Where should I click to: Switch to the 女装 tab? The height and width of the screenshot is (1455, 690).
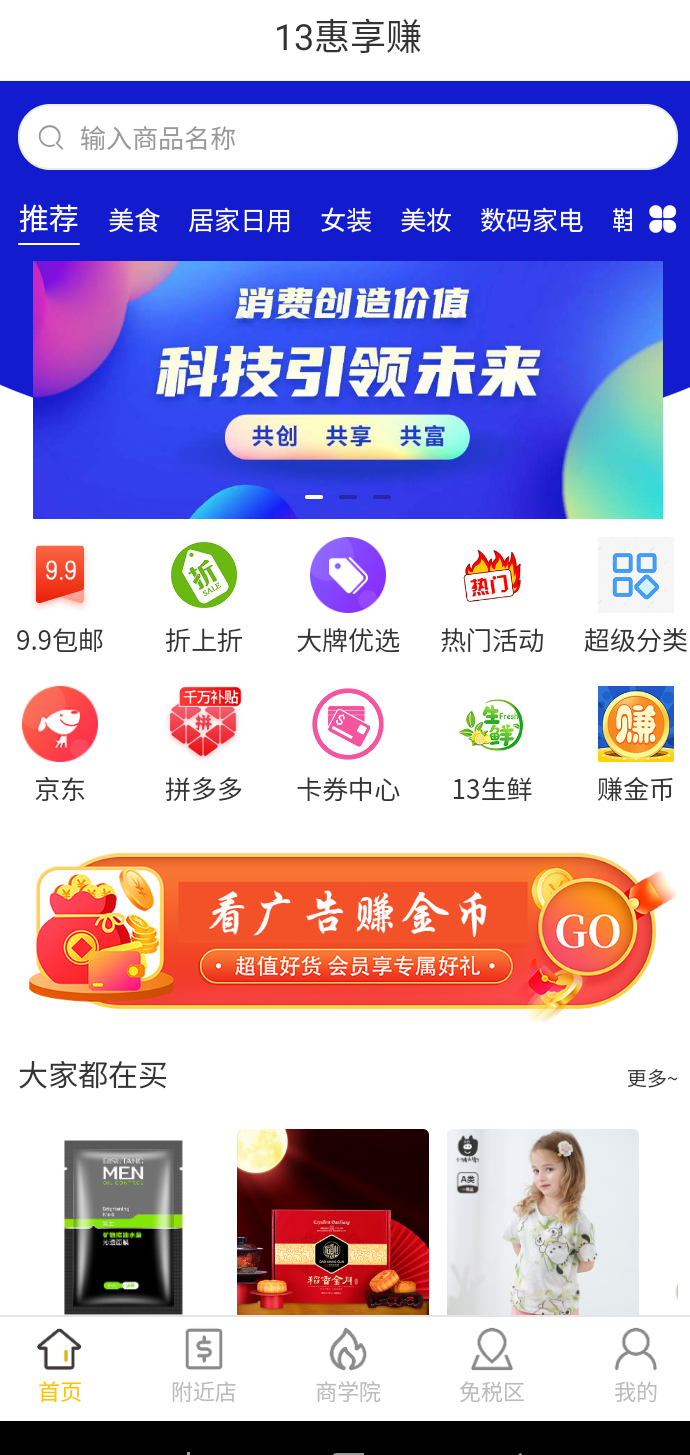(346, 220)
